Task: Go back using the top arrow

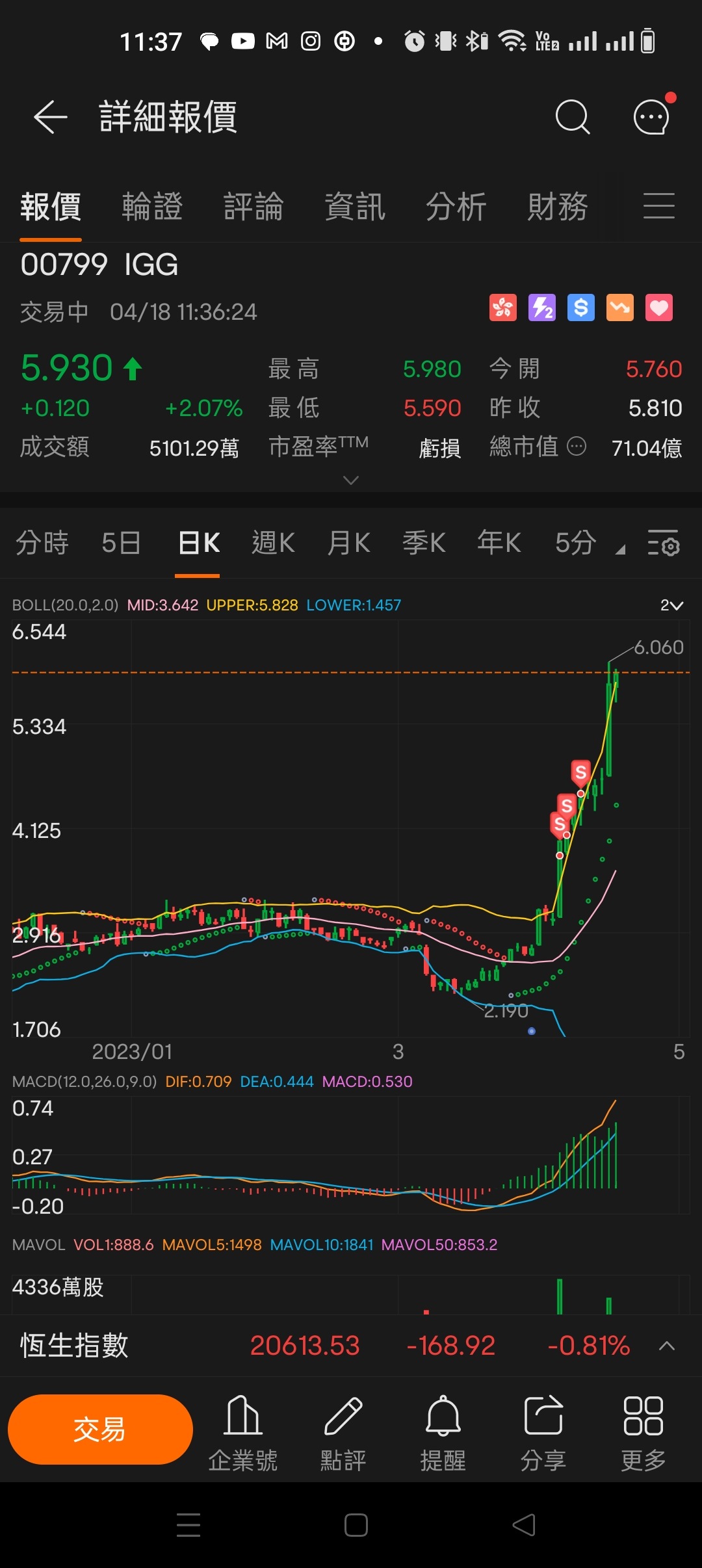Action: coord(51,118)
